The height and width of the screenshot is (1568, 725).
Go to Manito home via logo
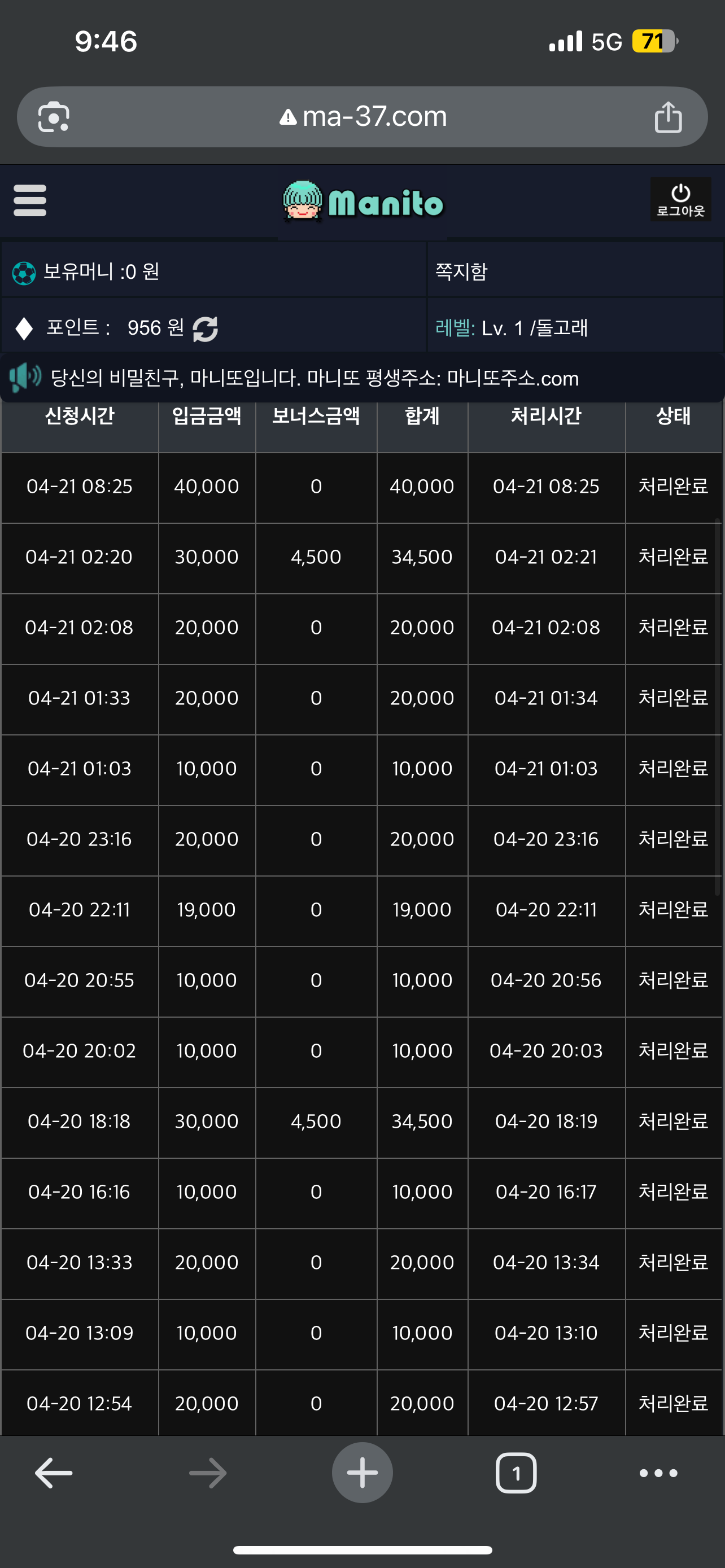[363, 202]
